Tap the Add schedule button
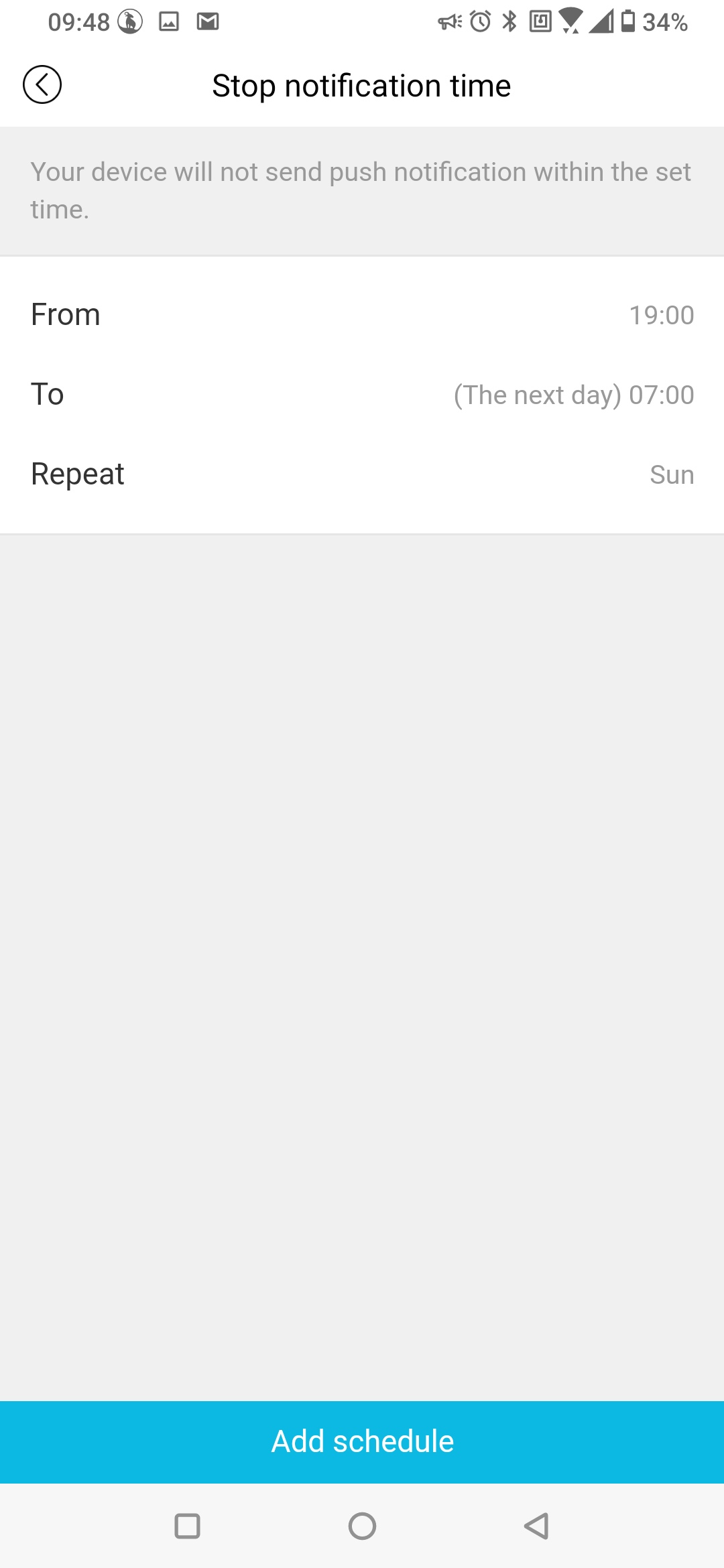The image size is (724, 1568). point(362,1441)
